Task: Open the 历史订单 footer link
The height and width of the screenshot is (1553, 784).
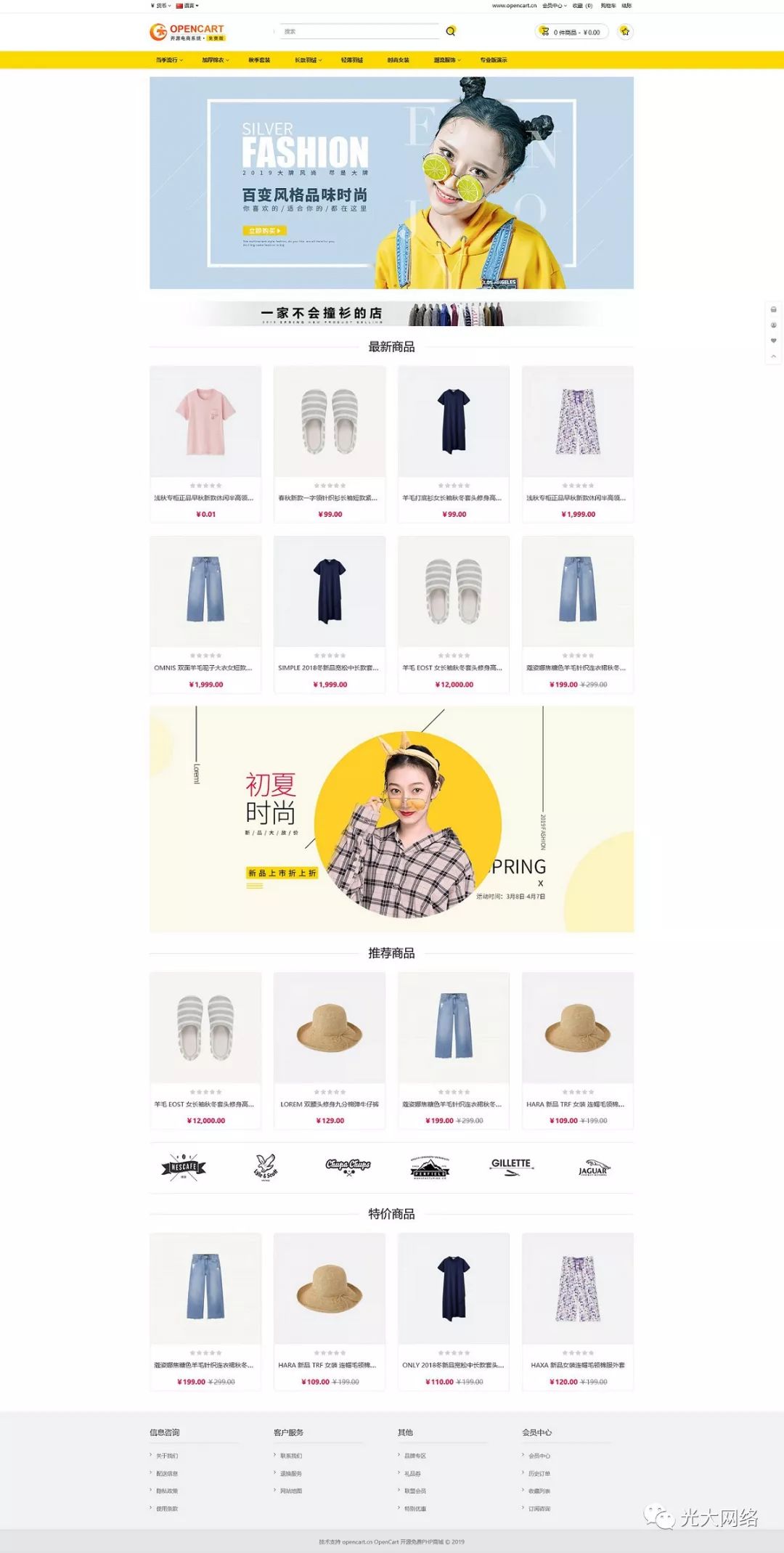Action: point(539,1473)
